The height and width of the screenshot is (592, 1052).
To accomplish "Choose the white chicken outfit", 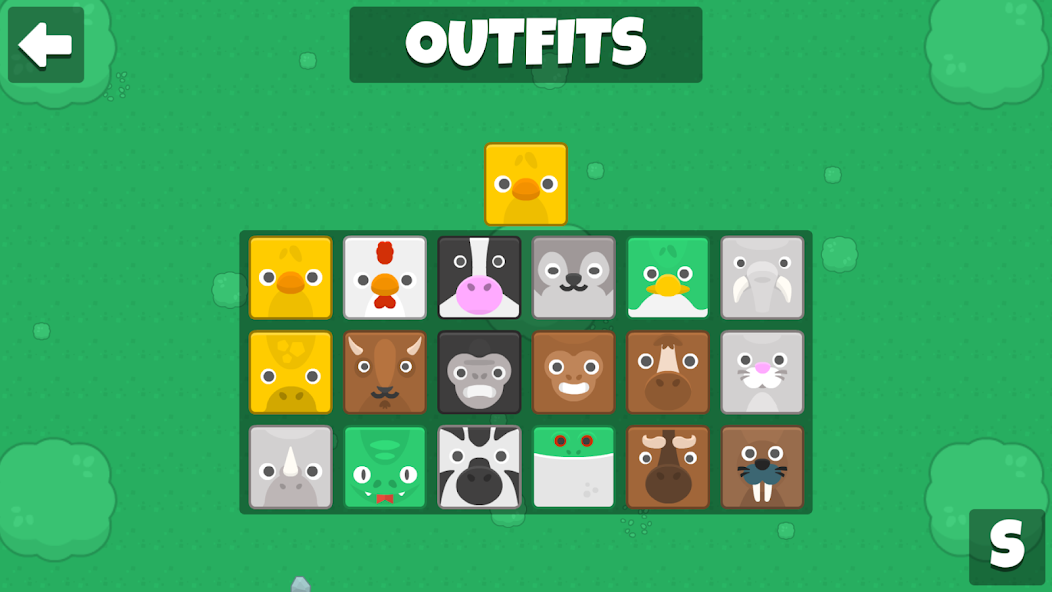I will (385, 277).
